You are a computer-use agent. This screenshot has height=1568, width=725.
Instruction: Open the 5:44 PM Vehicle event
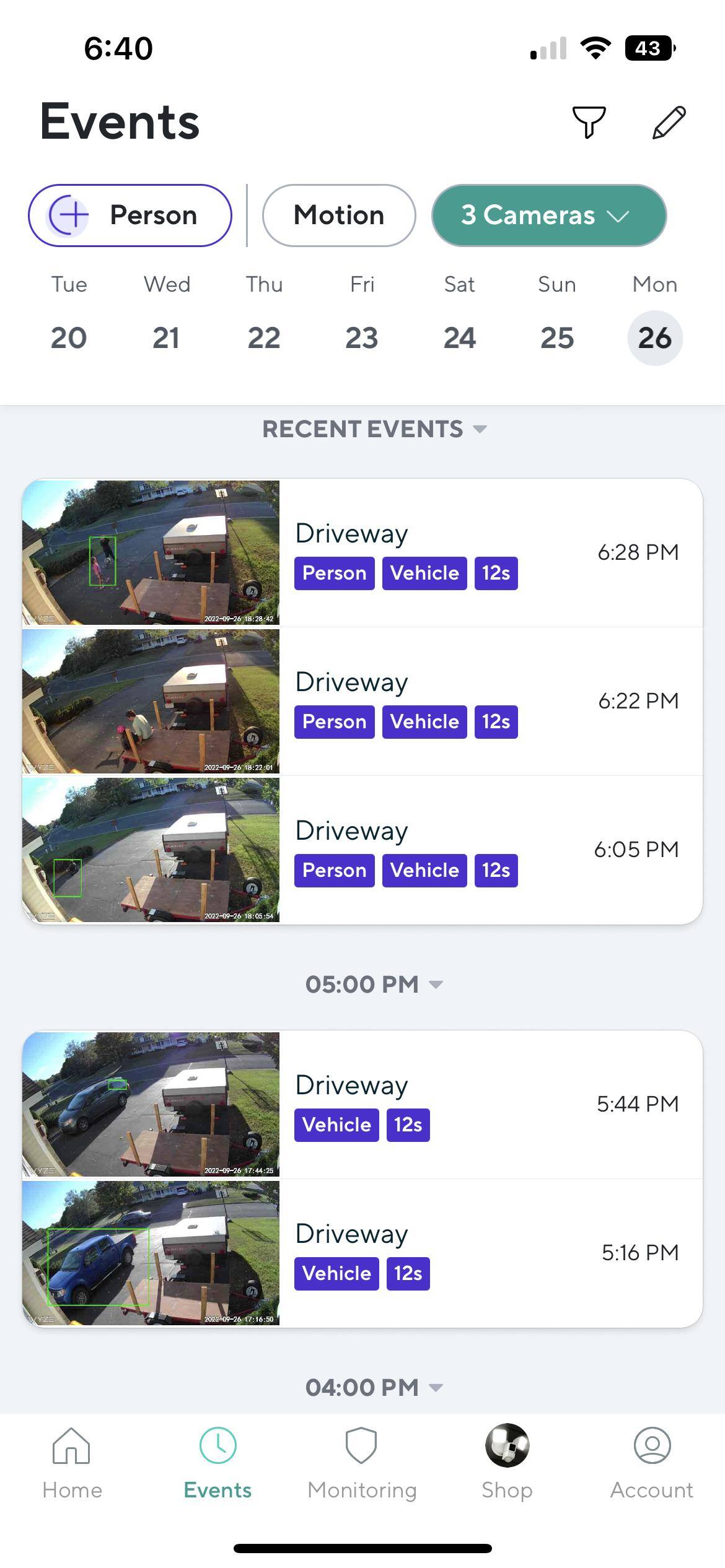click(362, 1104)
